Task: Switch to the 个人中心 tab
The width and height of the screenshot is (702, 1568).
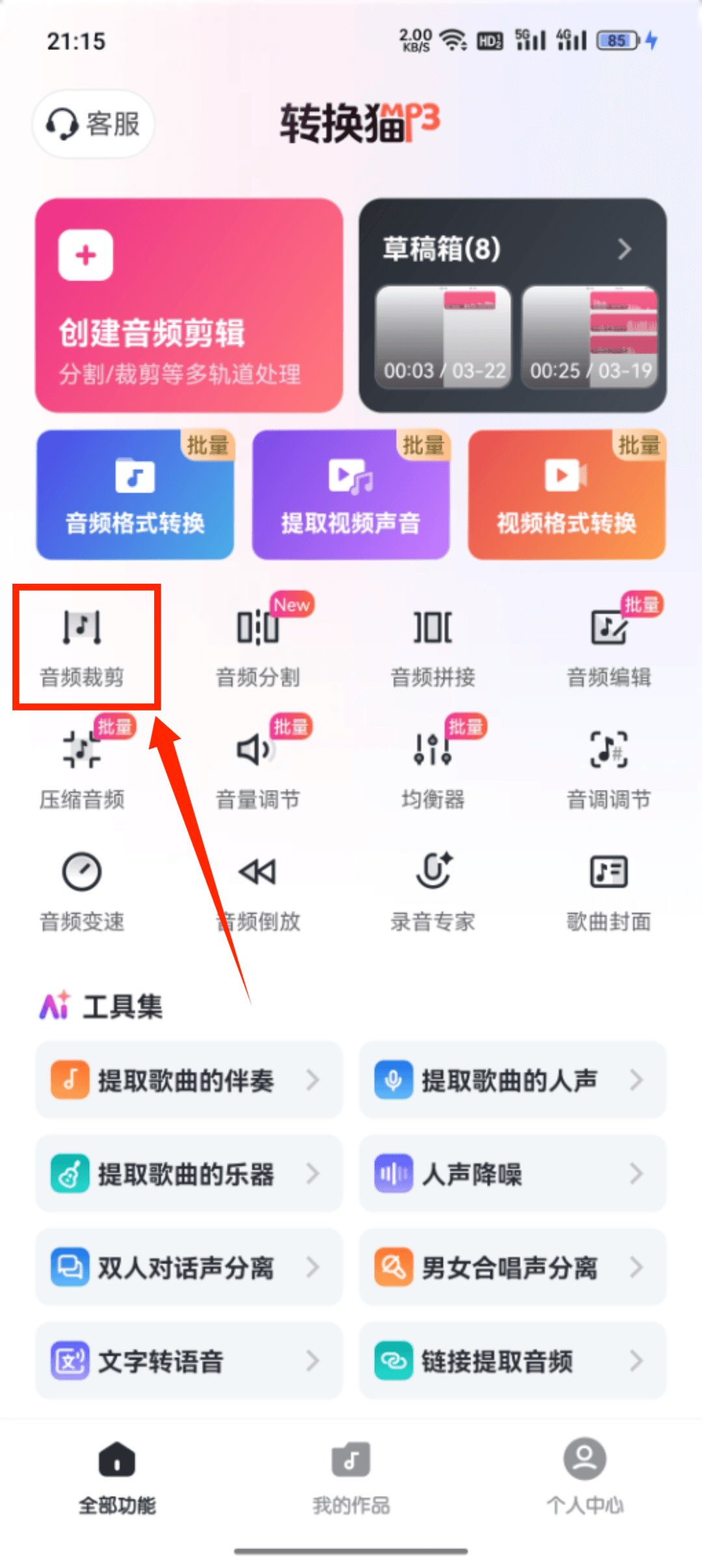Action: pos(585,1477)
